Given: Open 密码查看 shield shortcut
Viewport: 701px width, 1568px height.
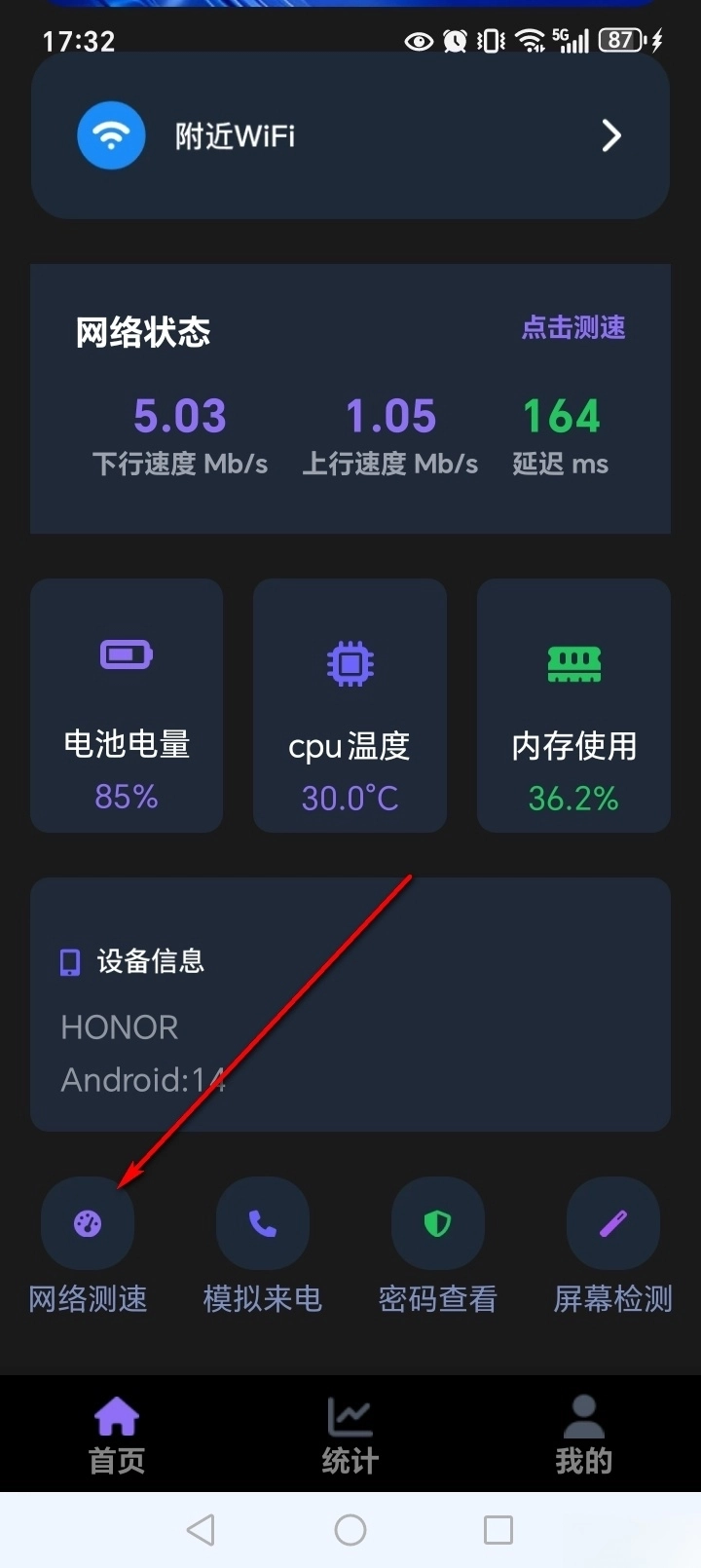Looking at the screenshot, I should [438, 1224].
